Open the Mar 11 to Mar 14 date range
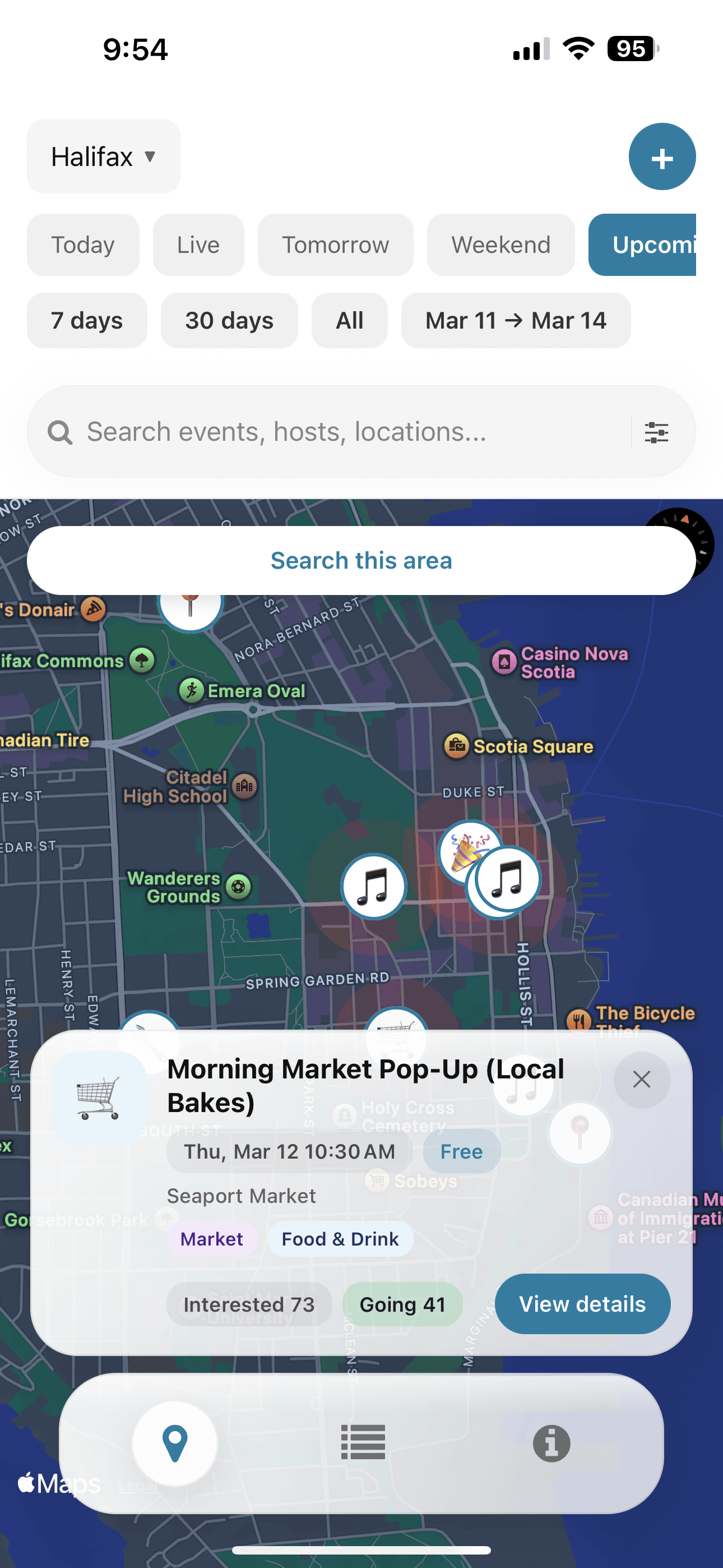This screenshot has height=1568, width=723. click(x=516, y=321)
